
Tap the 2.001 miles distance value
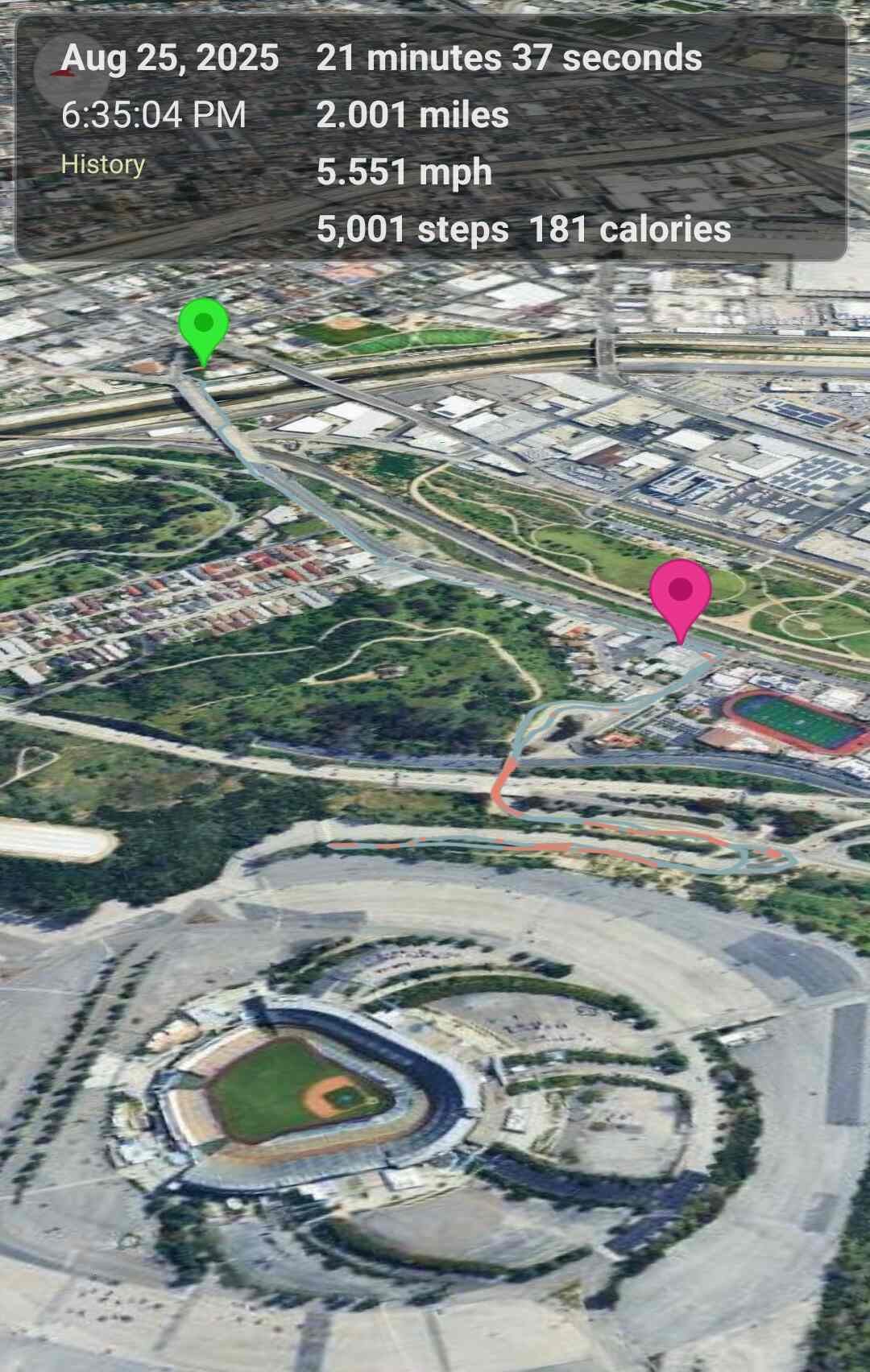(412, 115)
